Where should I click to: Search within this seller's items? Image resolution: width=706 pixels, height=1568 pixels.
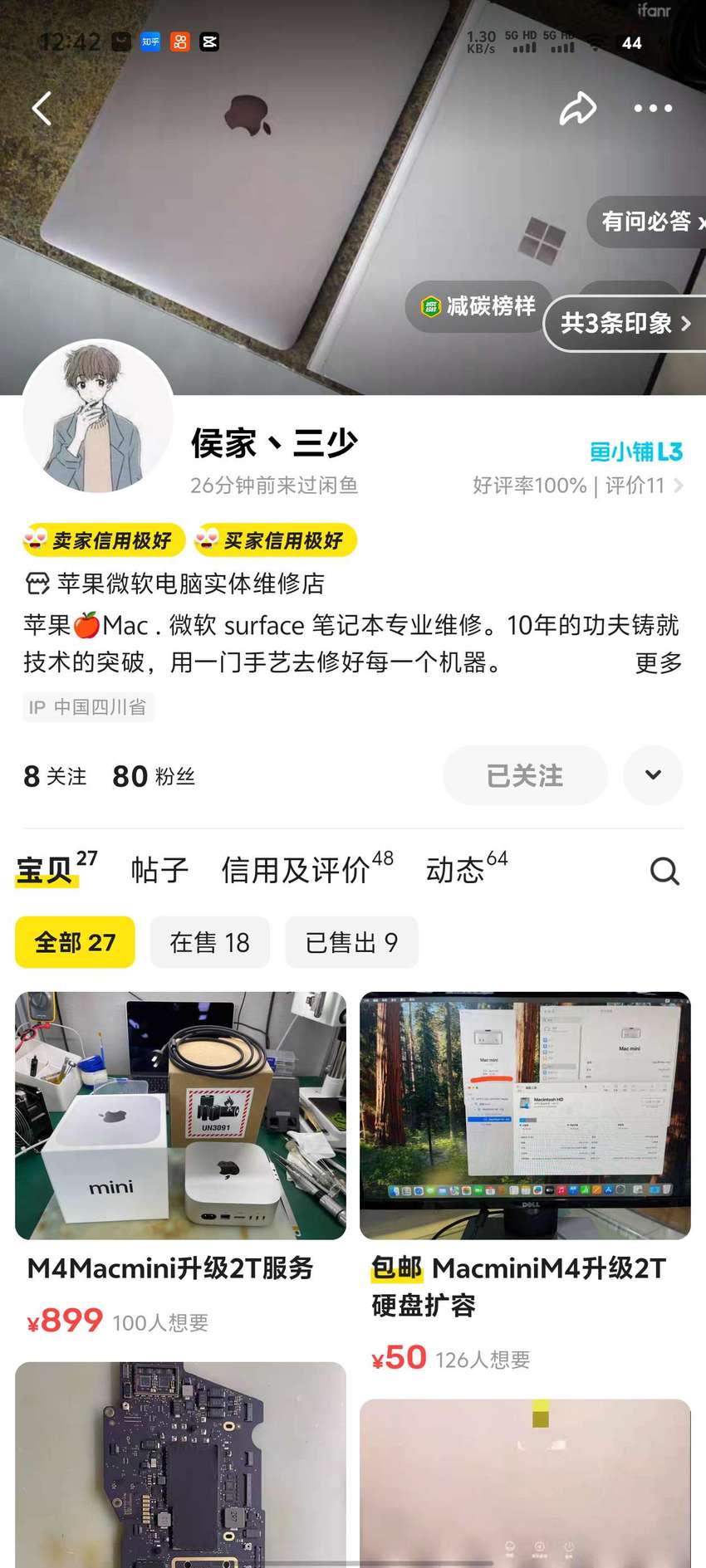click(664, 871)
